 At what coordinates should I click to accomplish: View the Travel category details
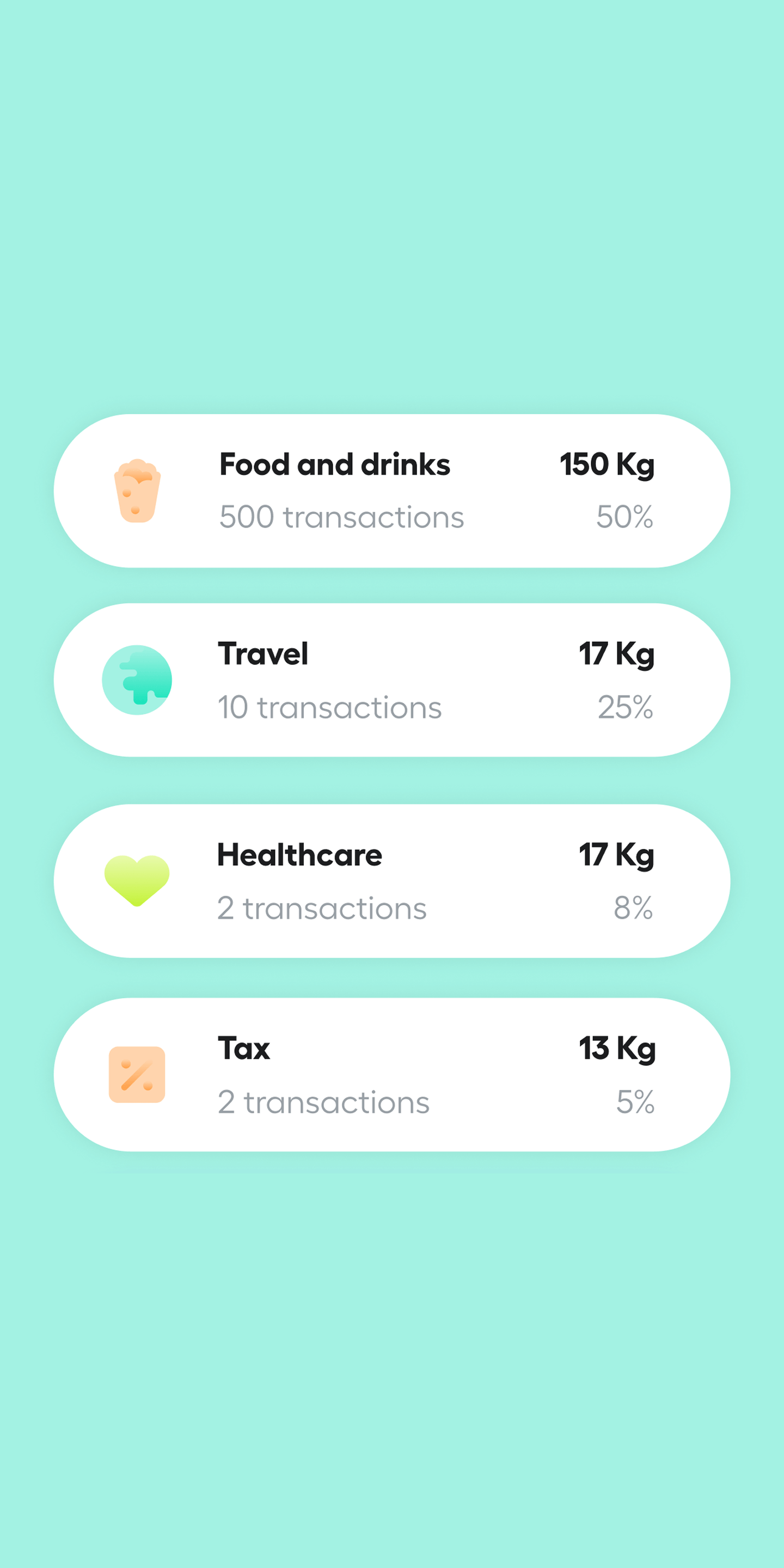(391, 680)
